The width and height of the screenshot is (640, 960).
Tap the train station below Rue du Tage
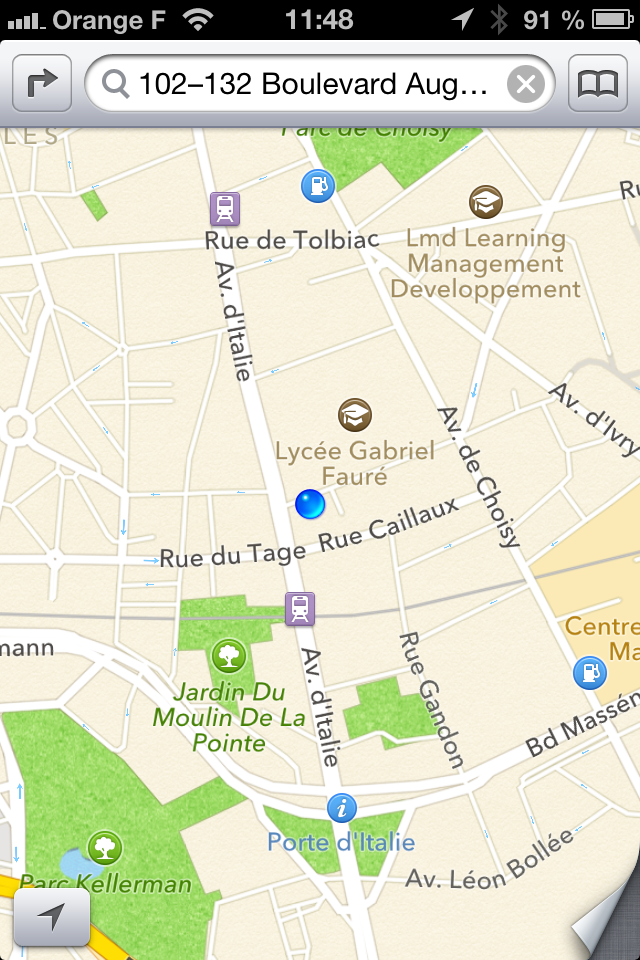click(300, 608)
